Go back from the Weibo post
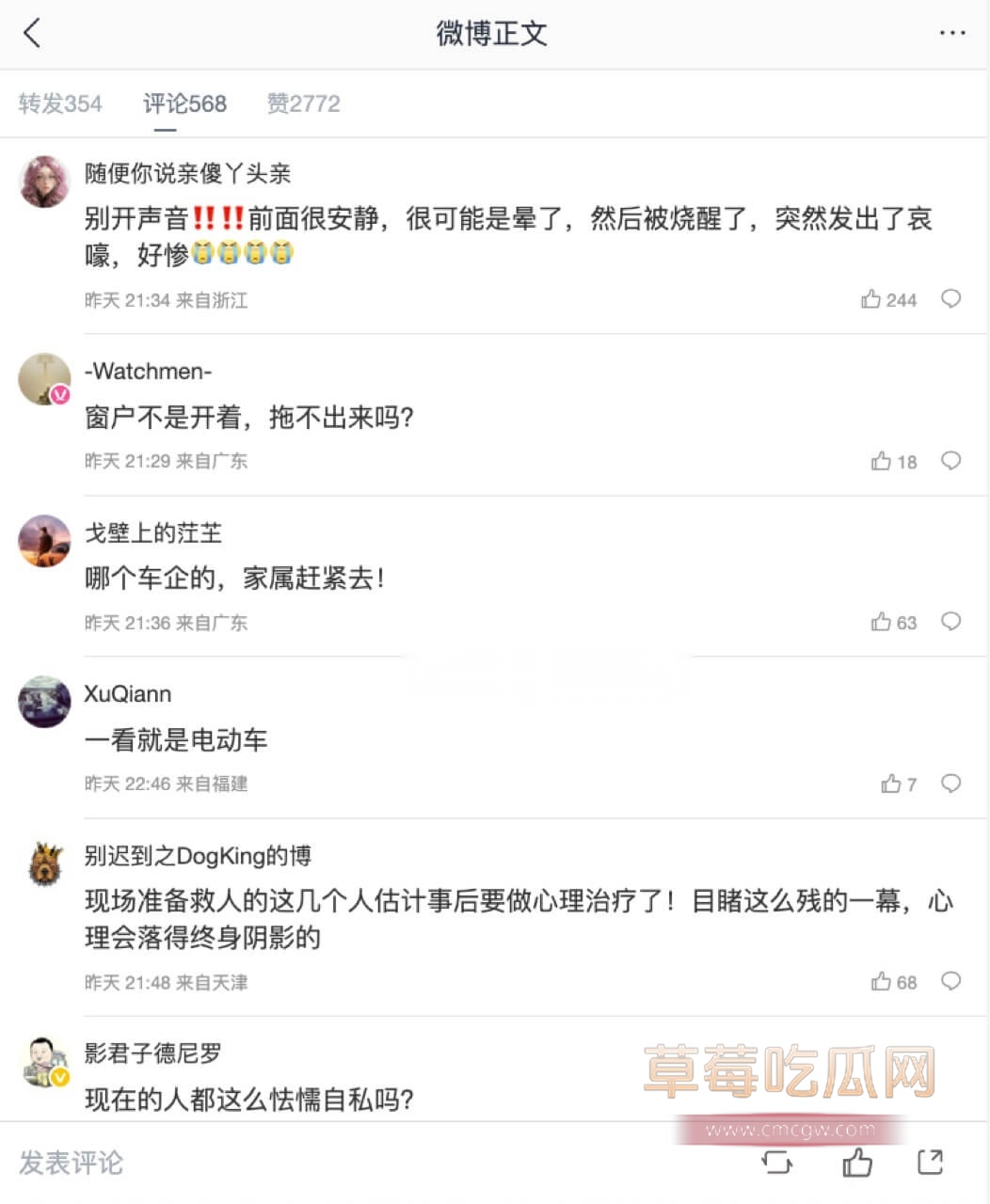The width and height of the screenshot is (990, 1204). [32, 34]
